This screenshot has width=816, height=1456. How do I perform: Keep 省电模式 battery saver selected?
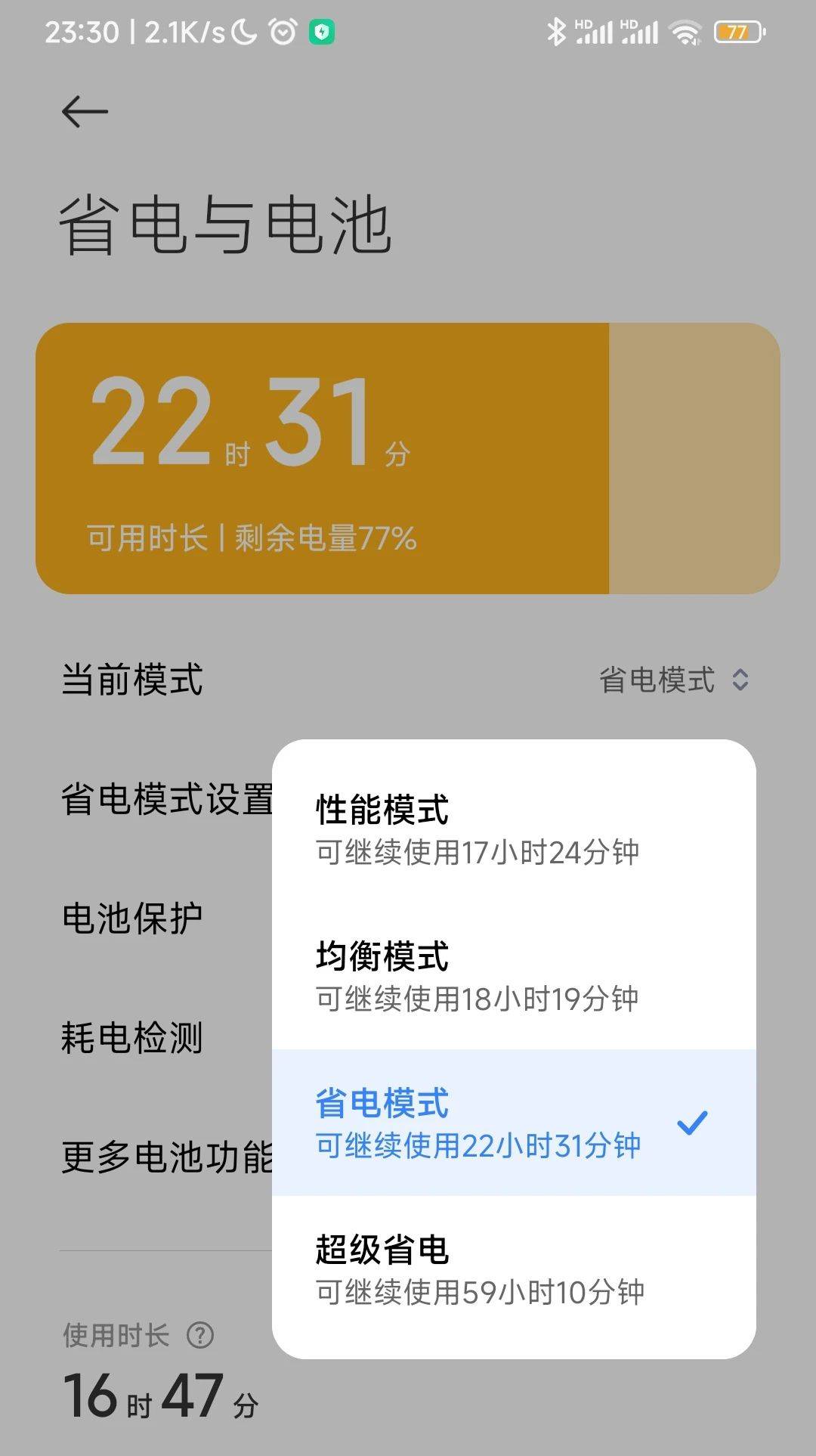[514, 1123]
